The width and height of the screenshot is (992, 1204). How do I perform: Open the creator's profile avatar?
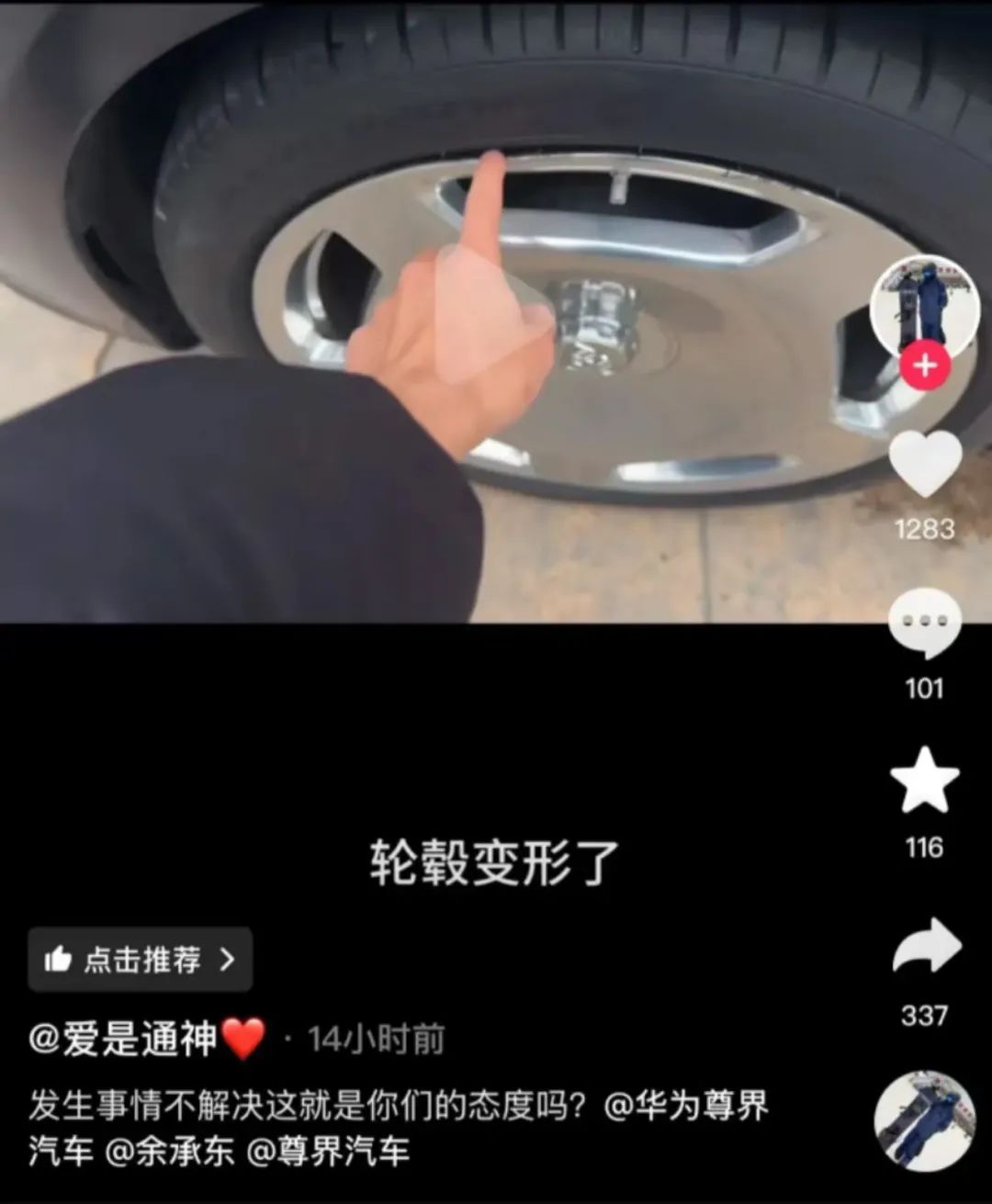(x=924, y=307)
